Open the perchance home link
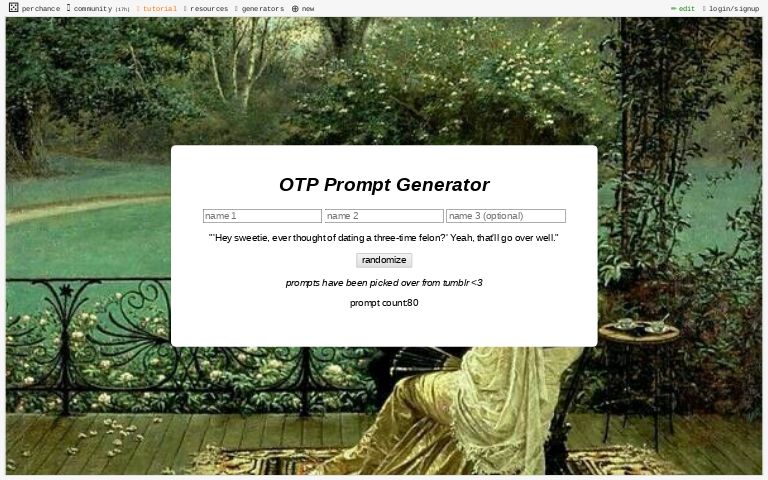The height and width of the screenshot is (480, 768). point(34,8)
